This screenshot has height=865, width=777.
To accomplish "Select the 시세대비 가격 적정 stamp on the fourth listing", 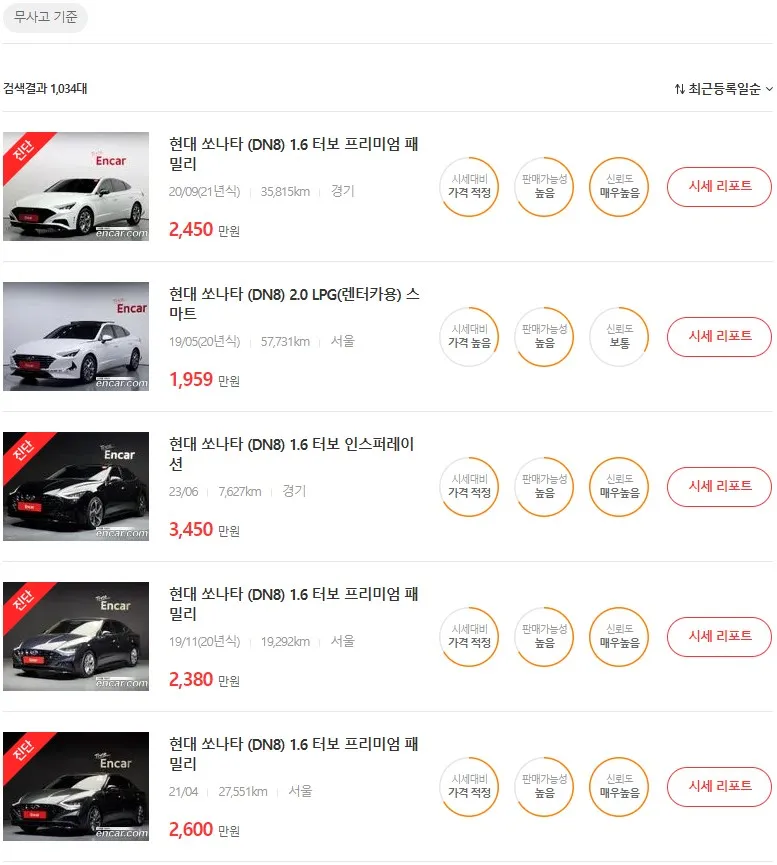I will (468, 637).
